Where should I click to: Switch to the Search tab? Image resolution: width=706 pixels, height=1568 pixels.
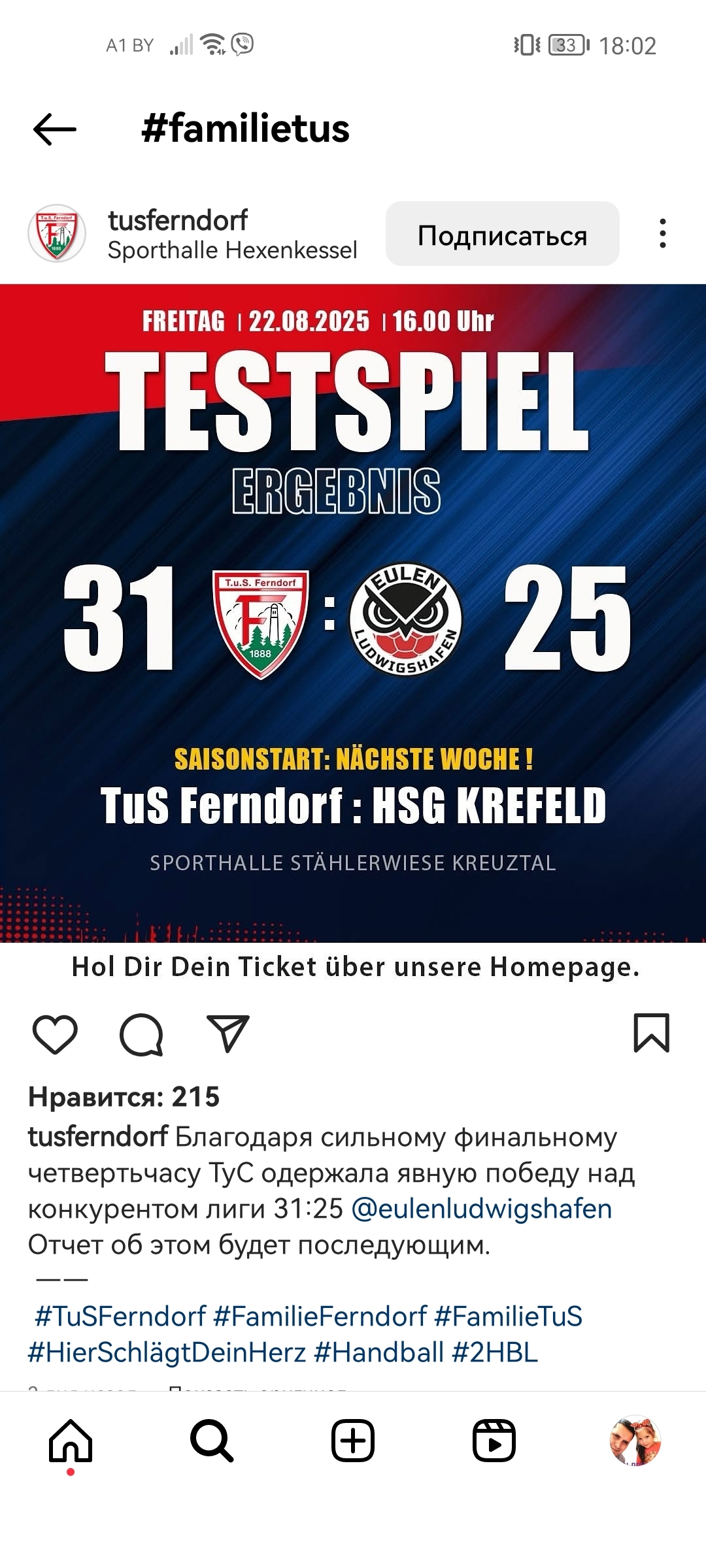(212, 1441)
